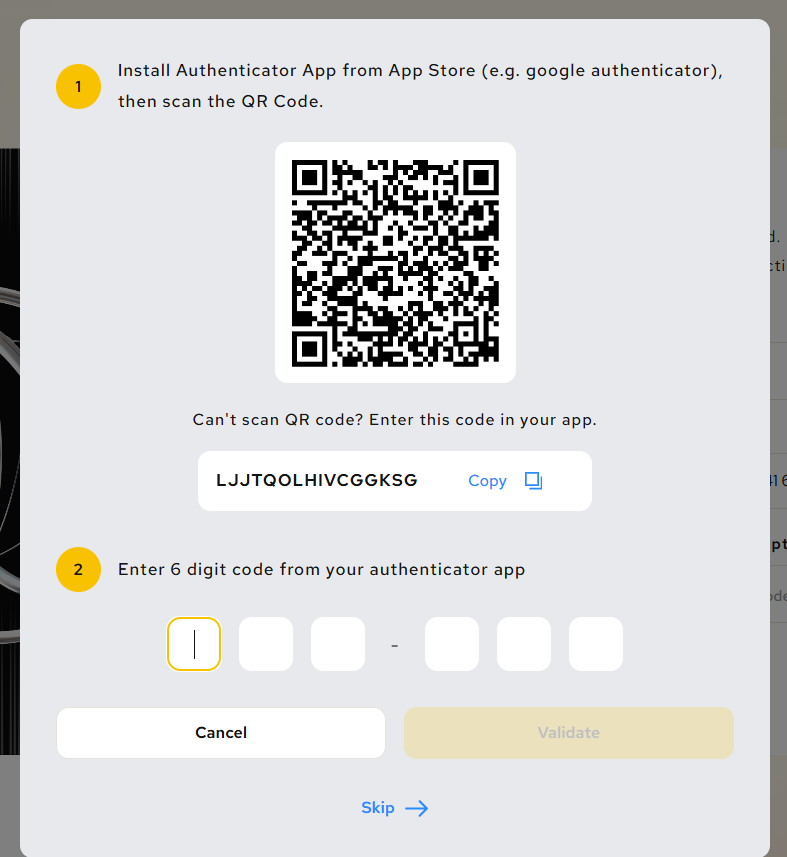
Task: Cancel two-factor authentication setup
Action: coord(221,733)
